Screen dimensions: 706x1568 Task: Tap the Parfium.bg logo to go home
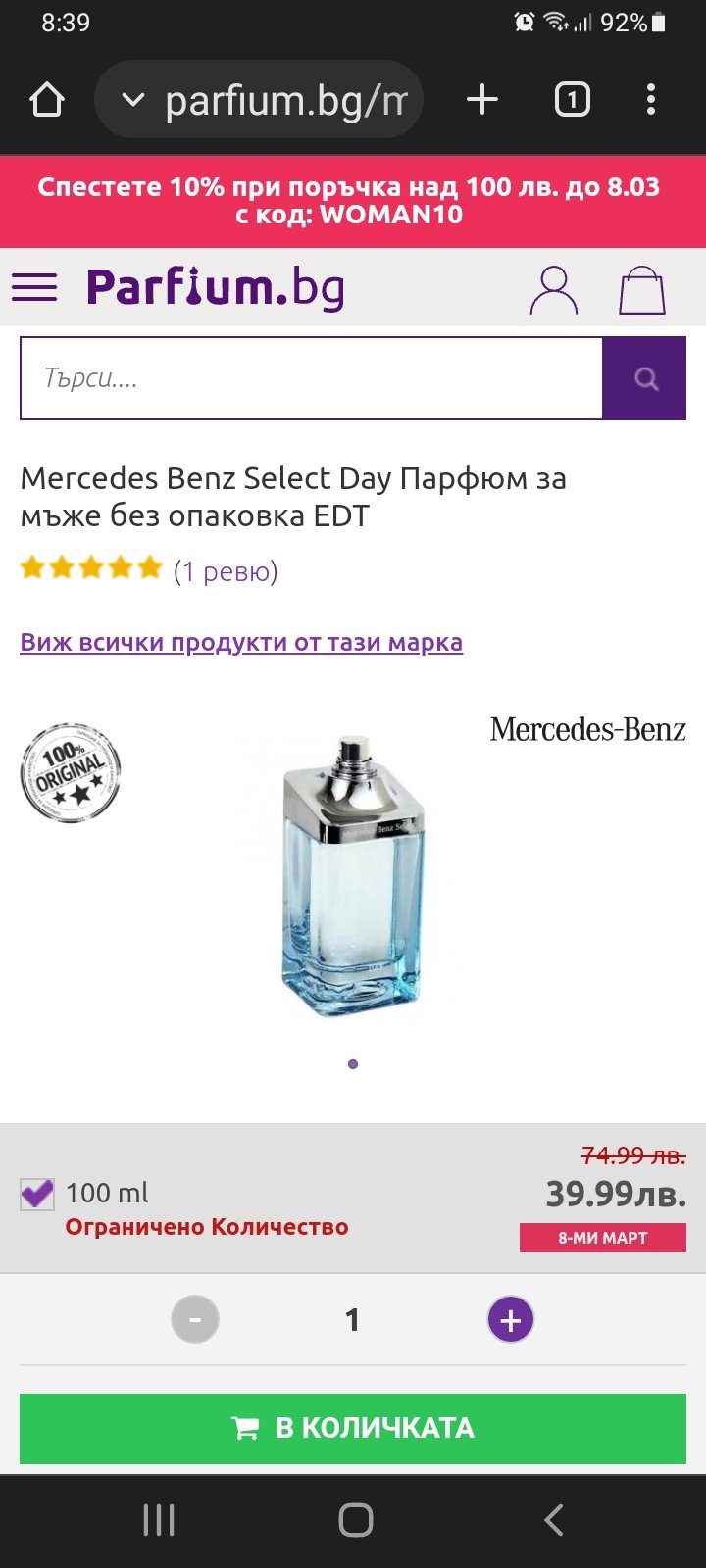click(216, 287)
